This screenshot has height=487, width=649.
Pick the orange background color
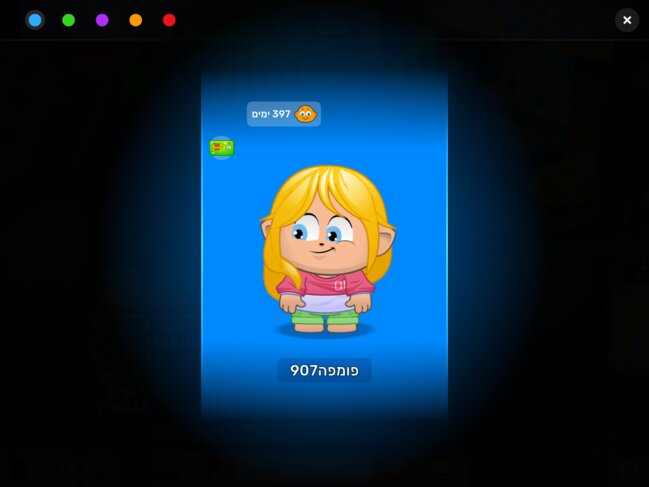(x=136, y=20)
